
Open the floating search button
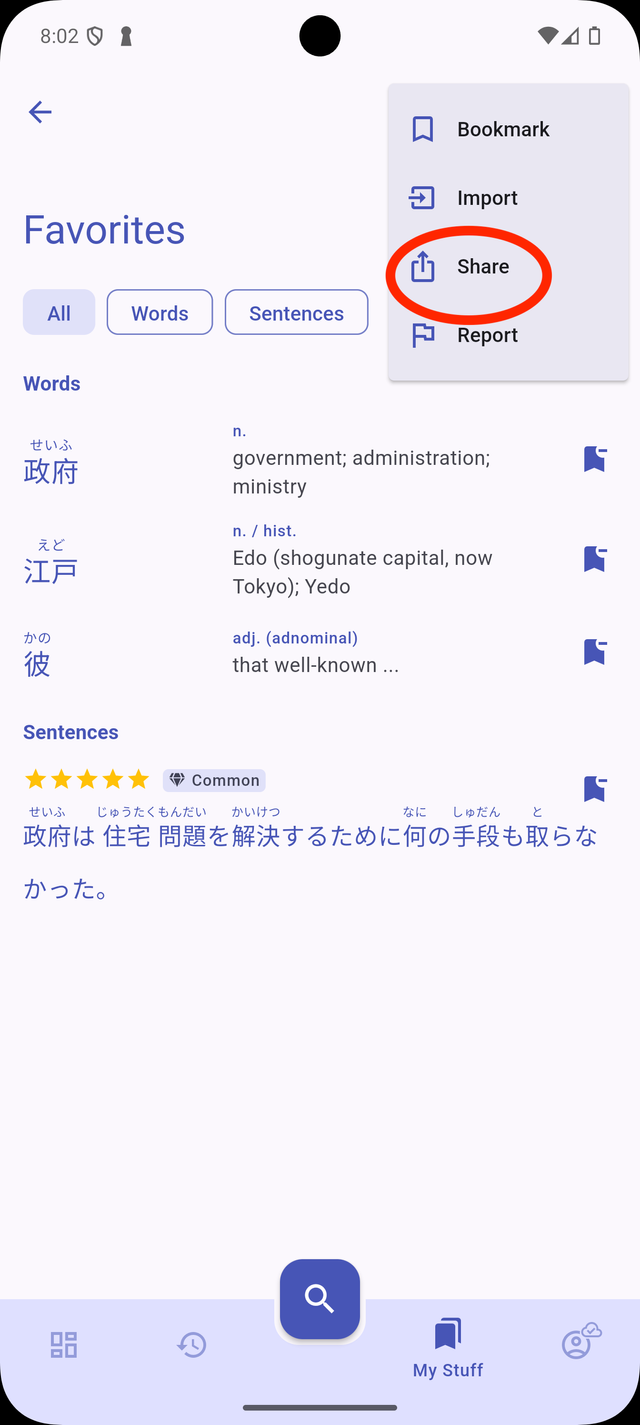[320, 1299]
